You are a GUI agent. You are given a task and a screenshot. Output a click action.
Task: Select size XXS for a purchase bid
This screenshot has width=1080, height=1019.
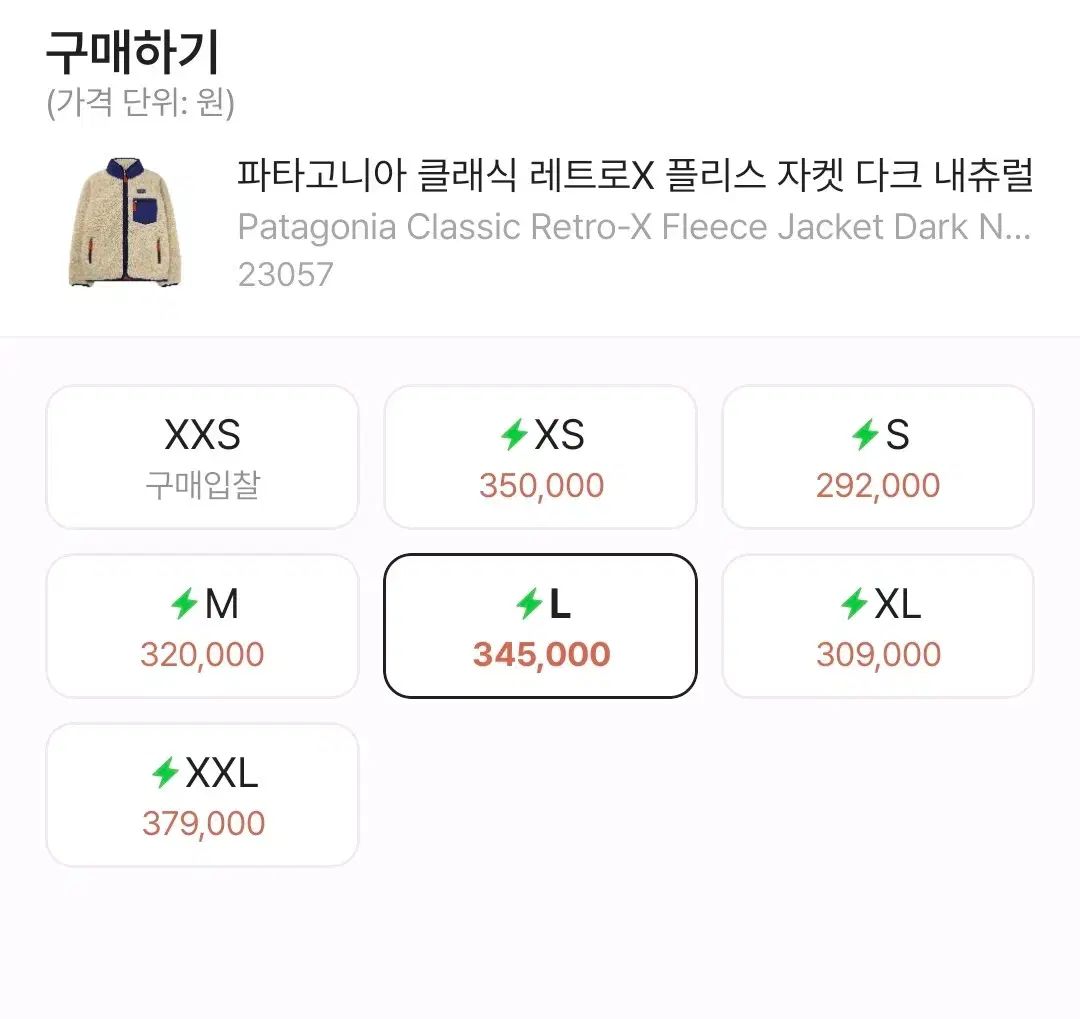(x=202, y=457)
